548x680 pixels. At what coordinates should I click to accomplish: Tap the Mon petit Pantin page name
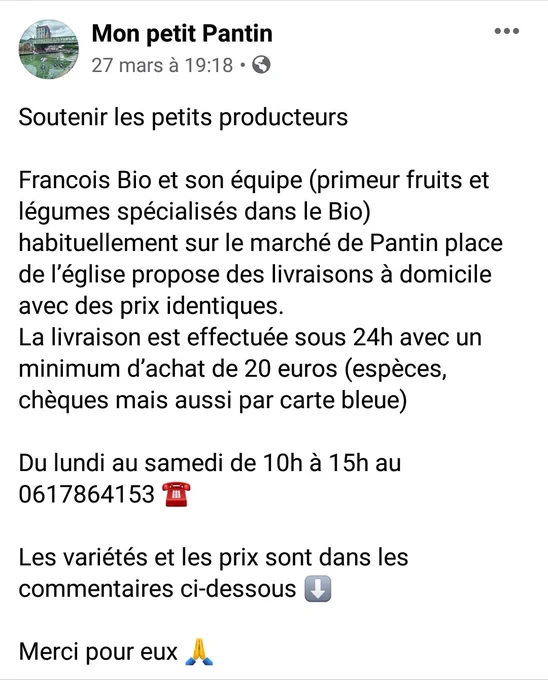point(182,33)
